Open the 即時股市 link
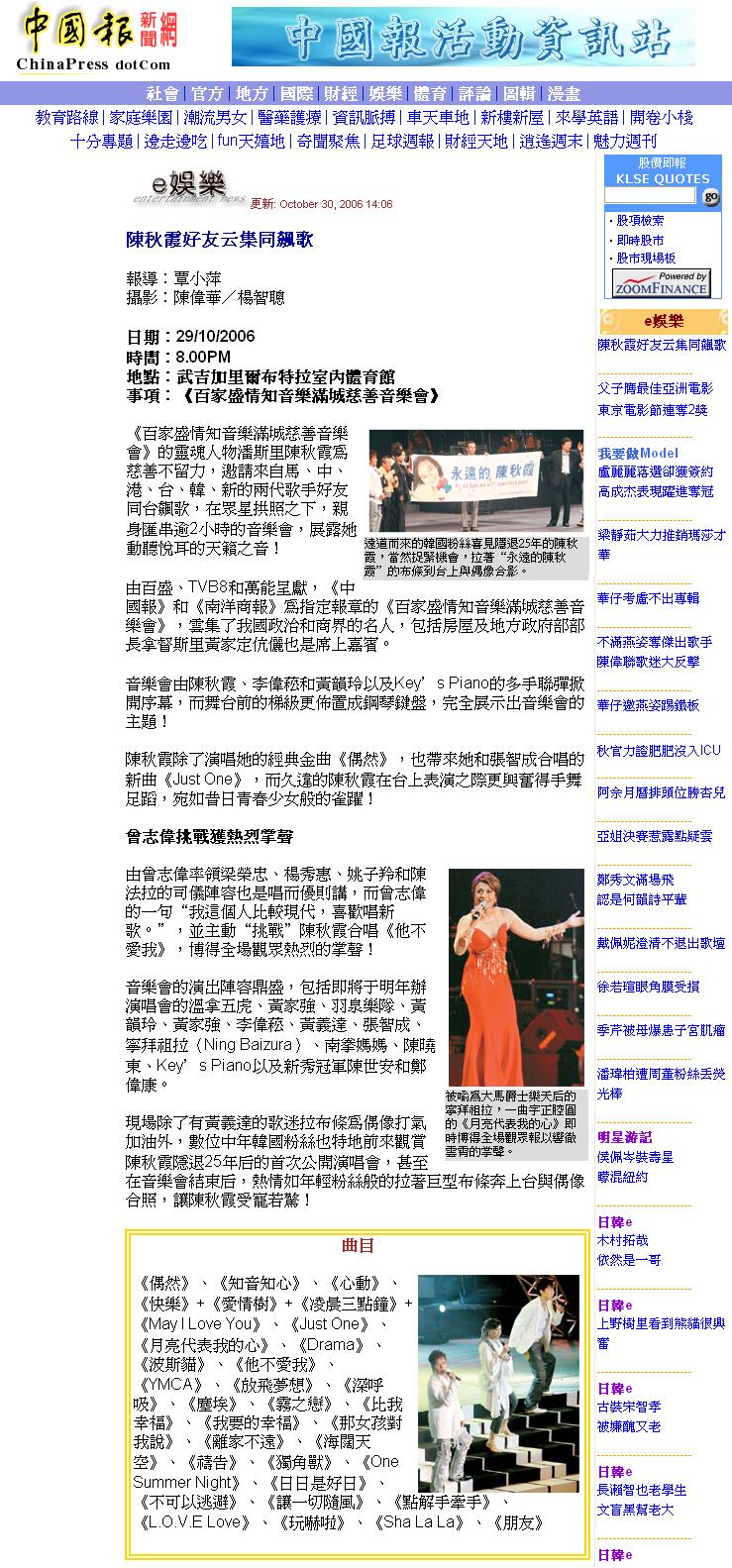 (x=640, y=240)
